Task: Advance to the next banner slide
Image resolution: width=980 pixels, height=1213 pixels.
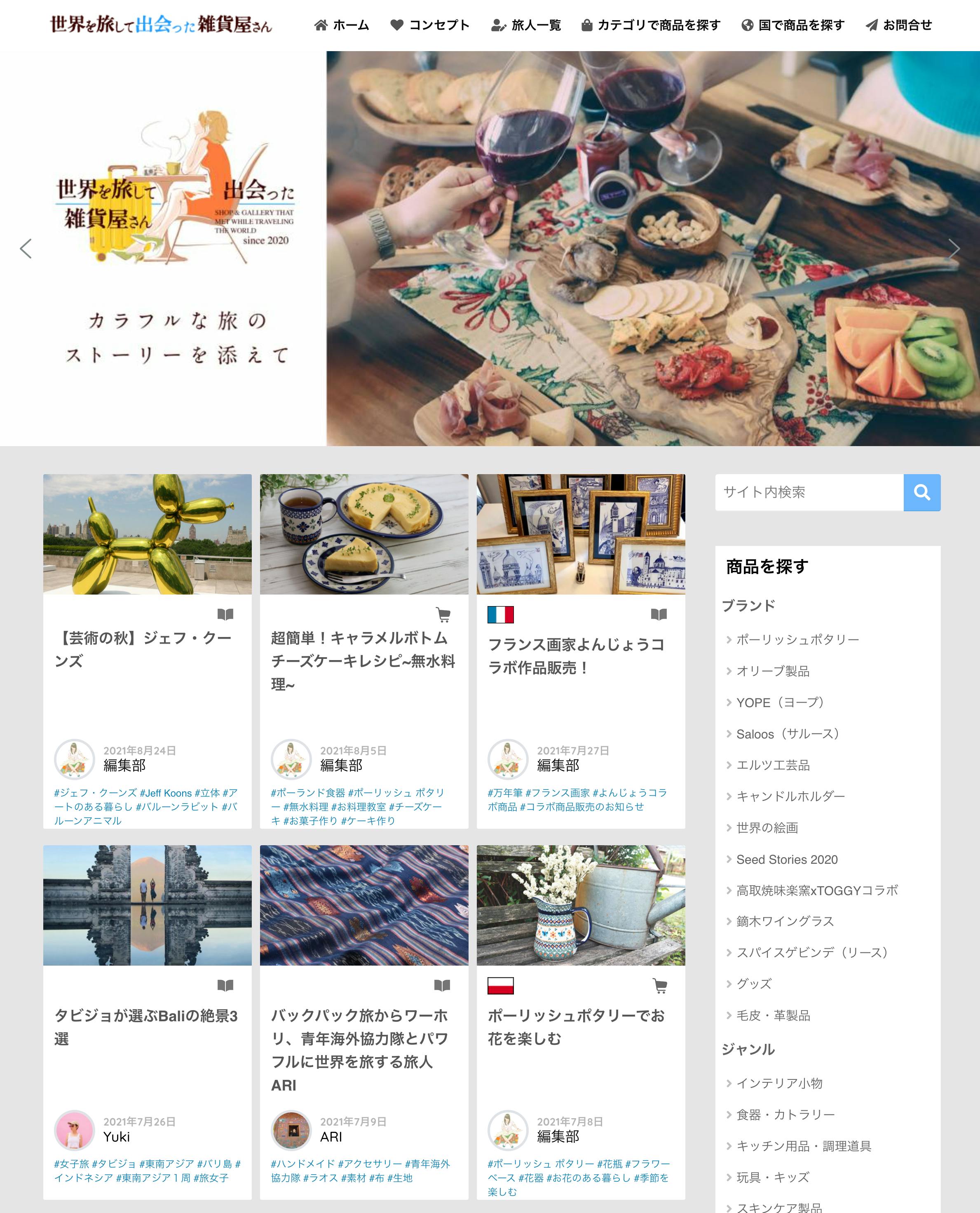Action: [x=954, y=249]
